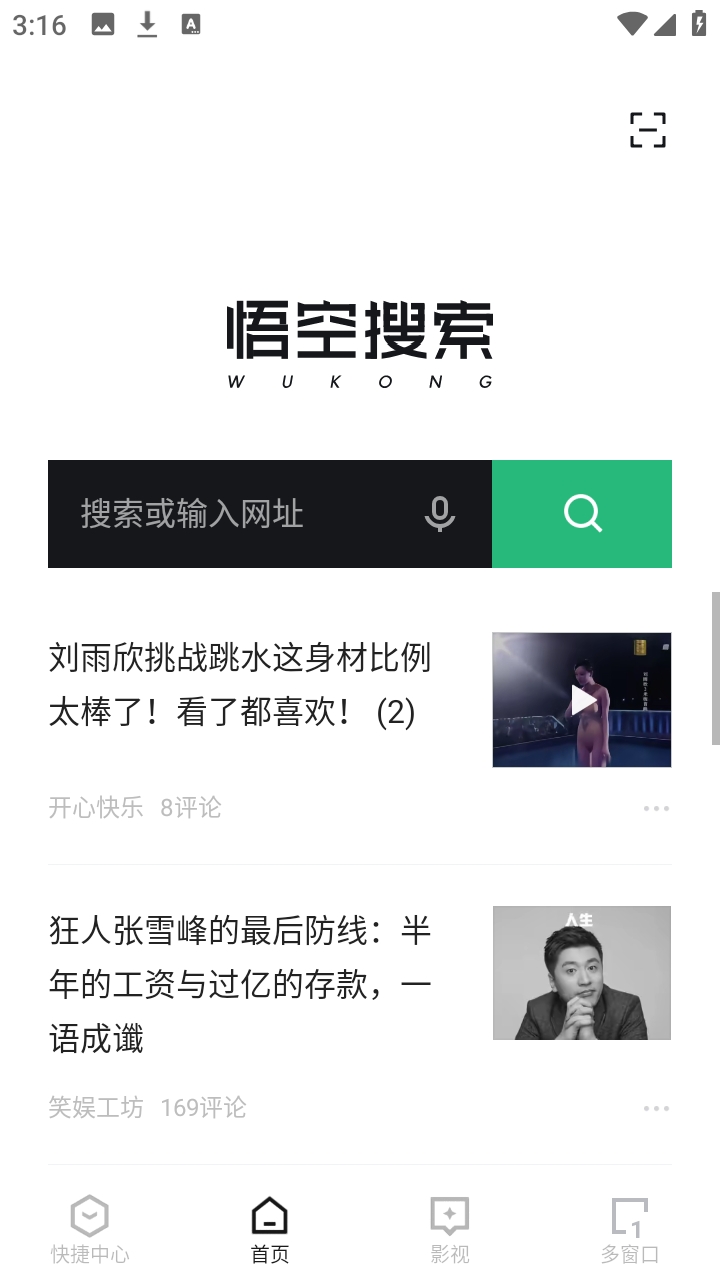Tap the green search button

click(x=582, y=514)
